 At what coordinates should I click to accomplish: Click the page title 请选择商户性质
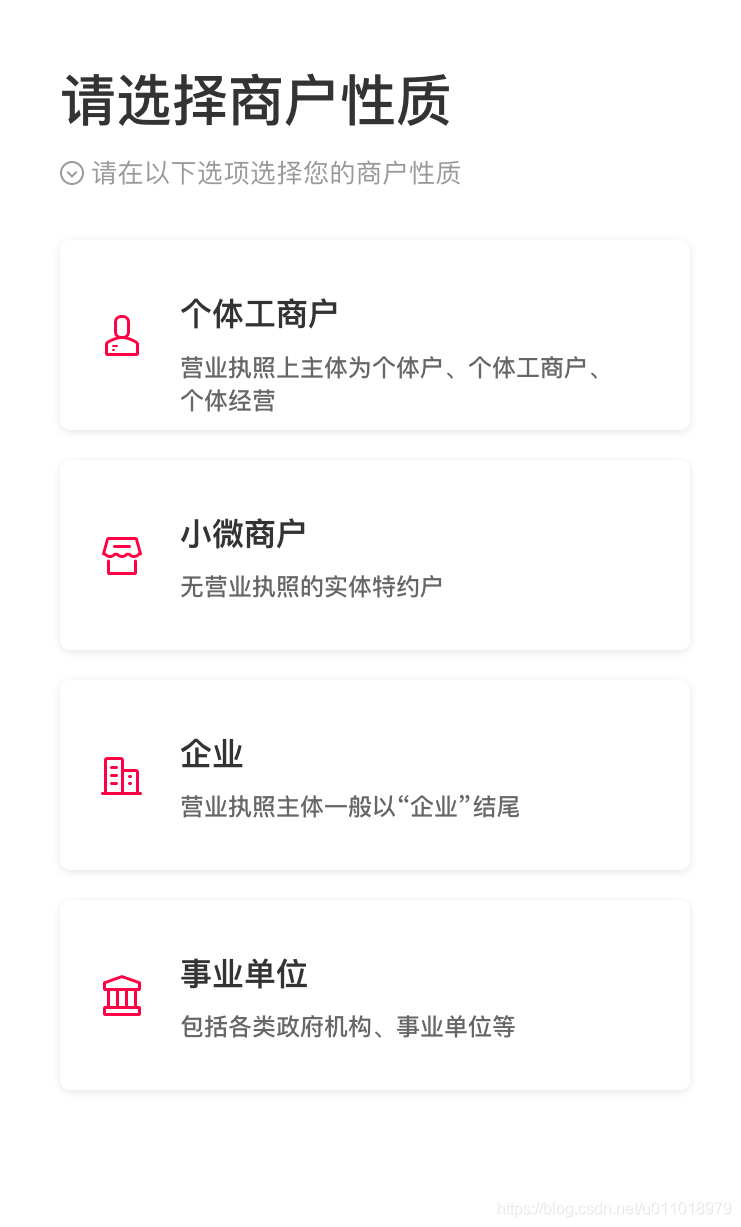(256, 99)
